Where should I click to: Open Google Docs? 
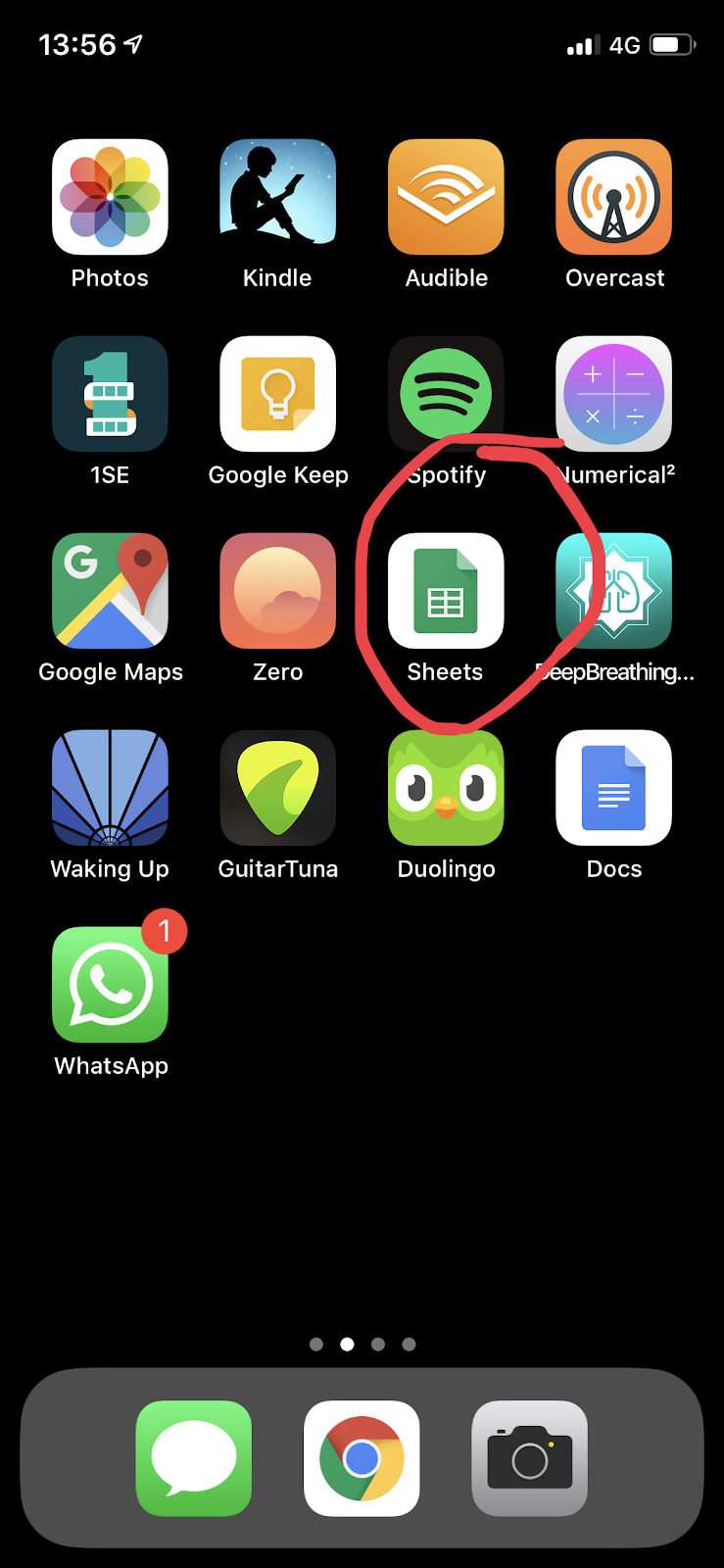[x=614, y=788]
